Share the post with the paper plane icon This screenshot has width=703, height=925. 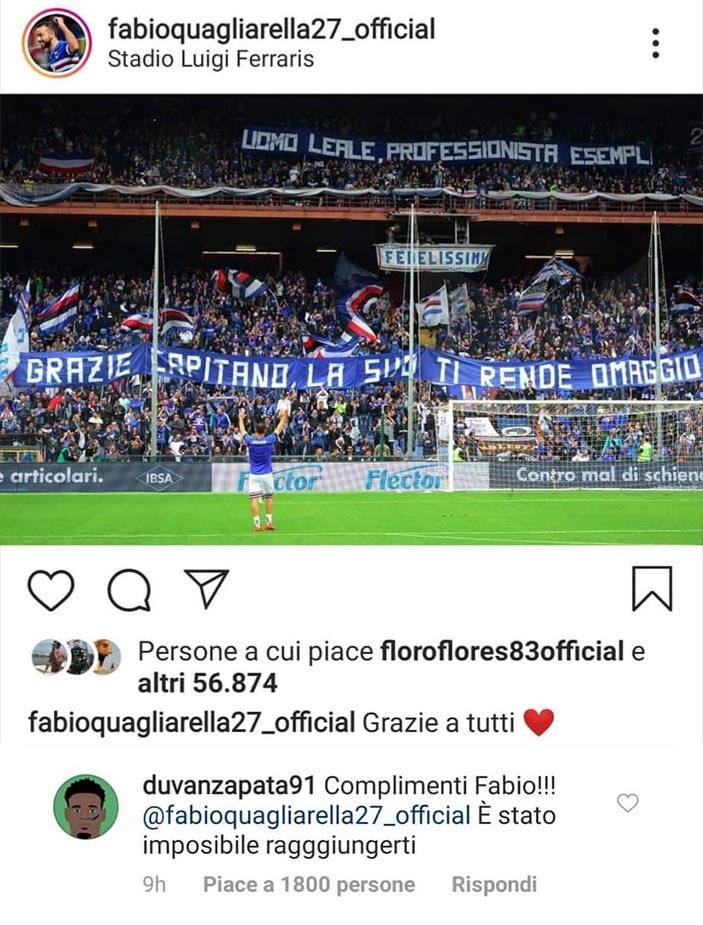(207, 589)
